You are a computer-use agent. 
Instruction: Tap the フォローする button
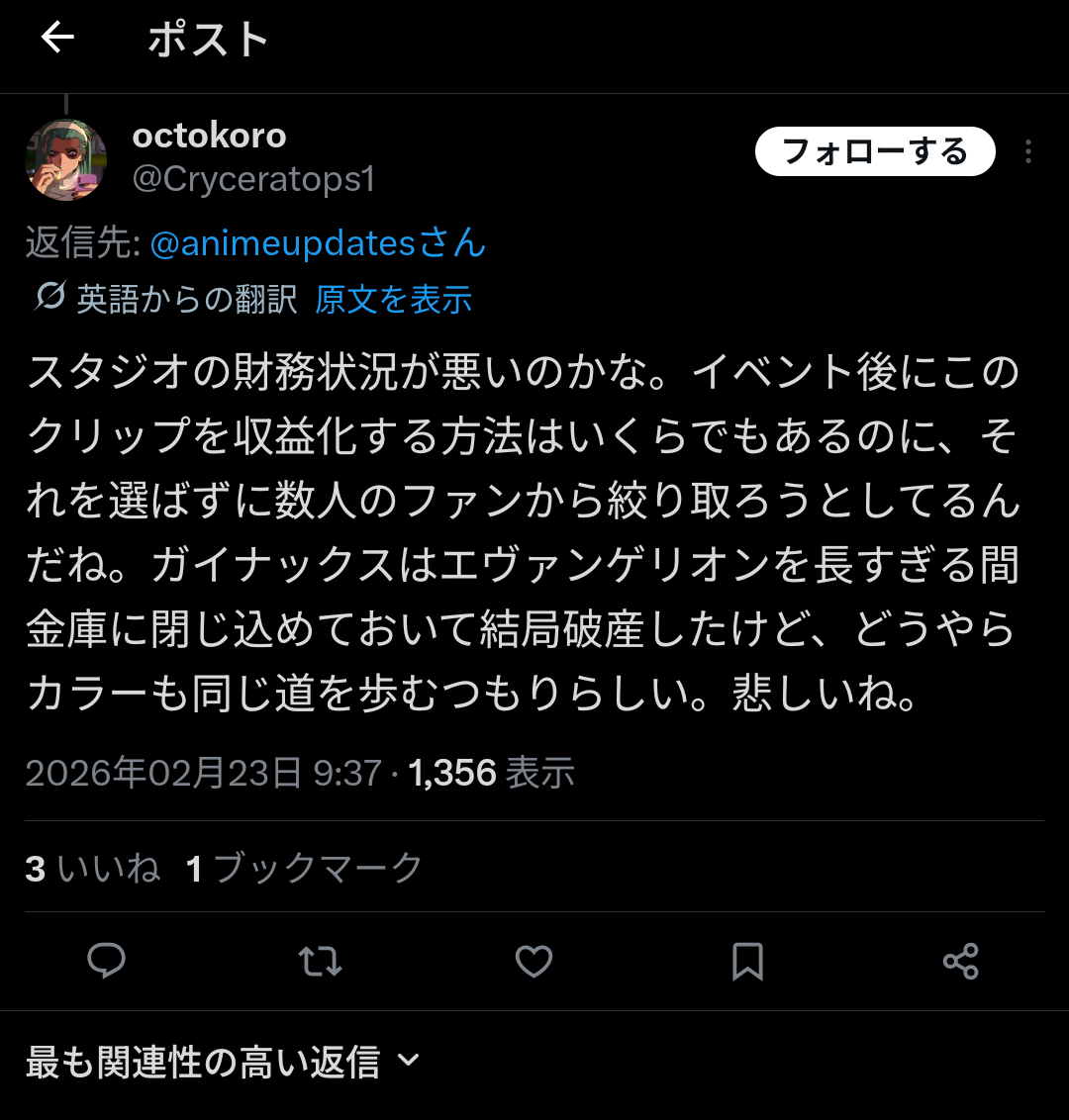[x=874, y=151]
